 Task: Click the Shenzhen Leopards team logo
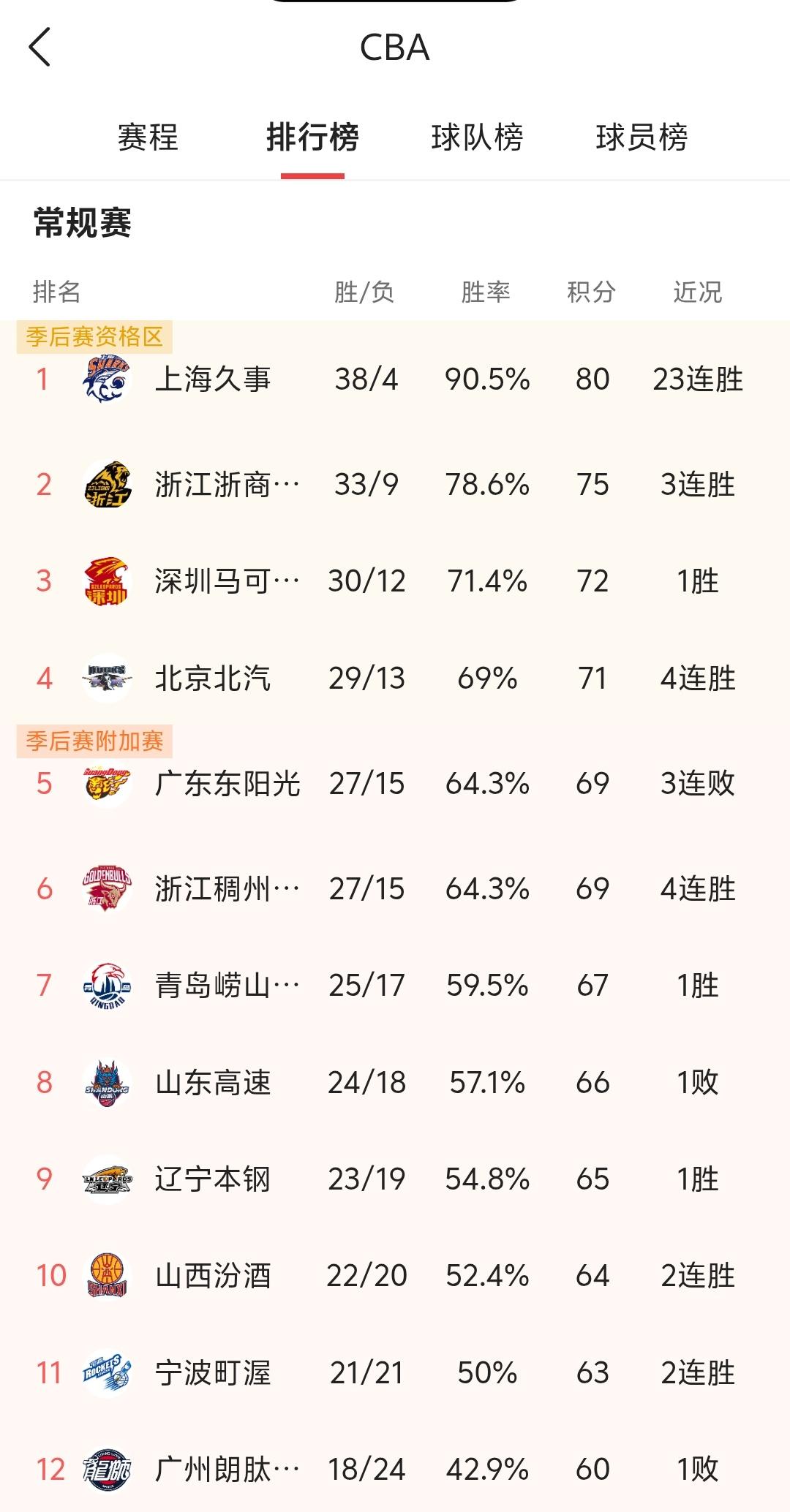(106, 581)
